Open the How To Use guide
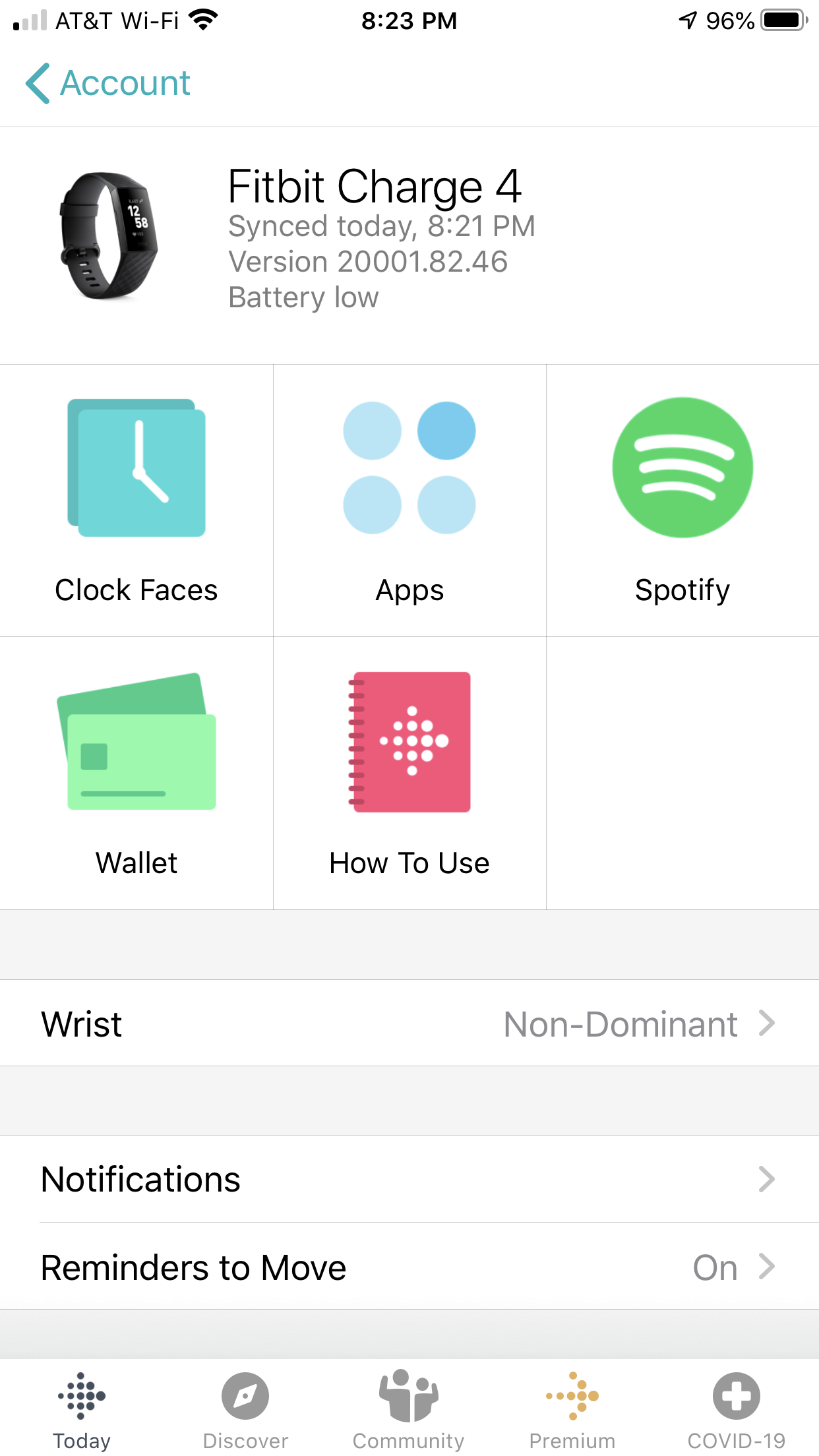 click(x=409, y=773)
